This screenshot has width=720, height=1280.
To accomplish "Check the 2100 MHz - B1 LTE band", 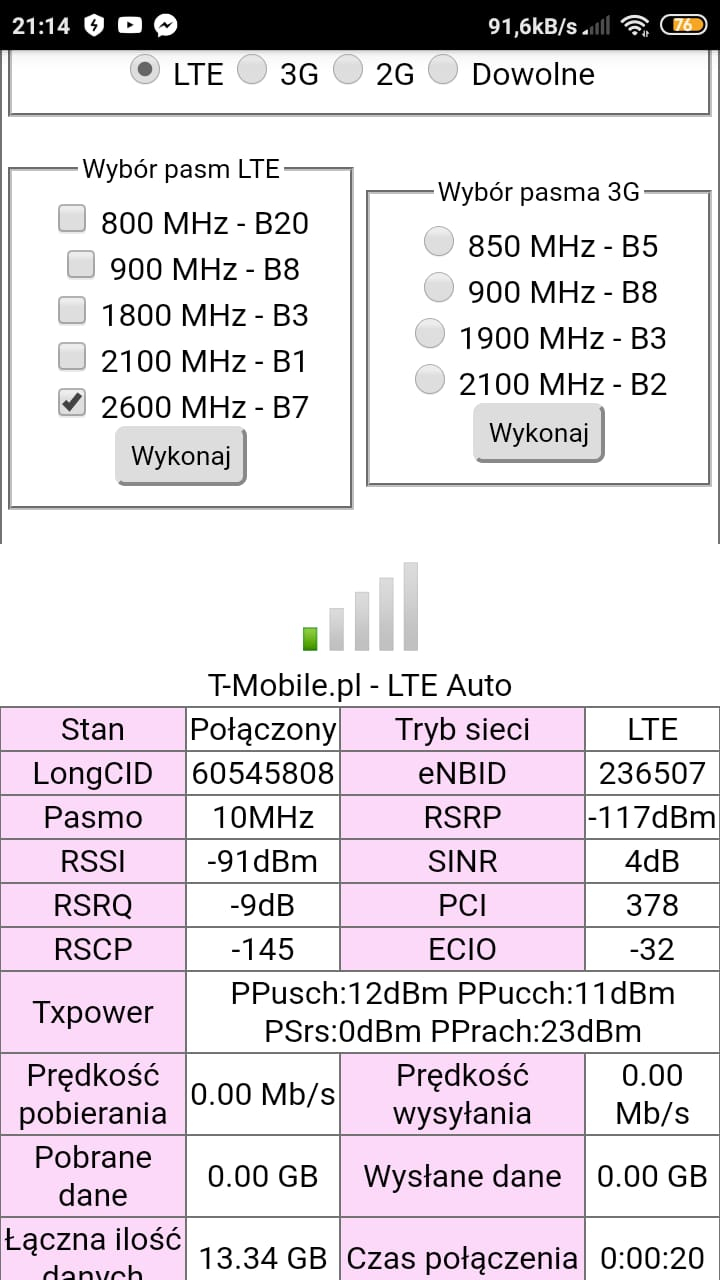I will tap(72, 356).
